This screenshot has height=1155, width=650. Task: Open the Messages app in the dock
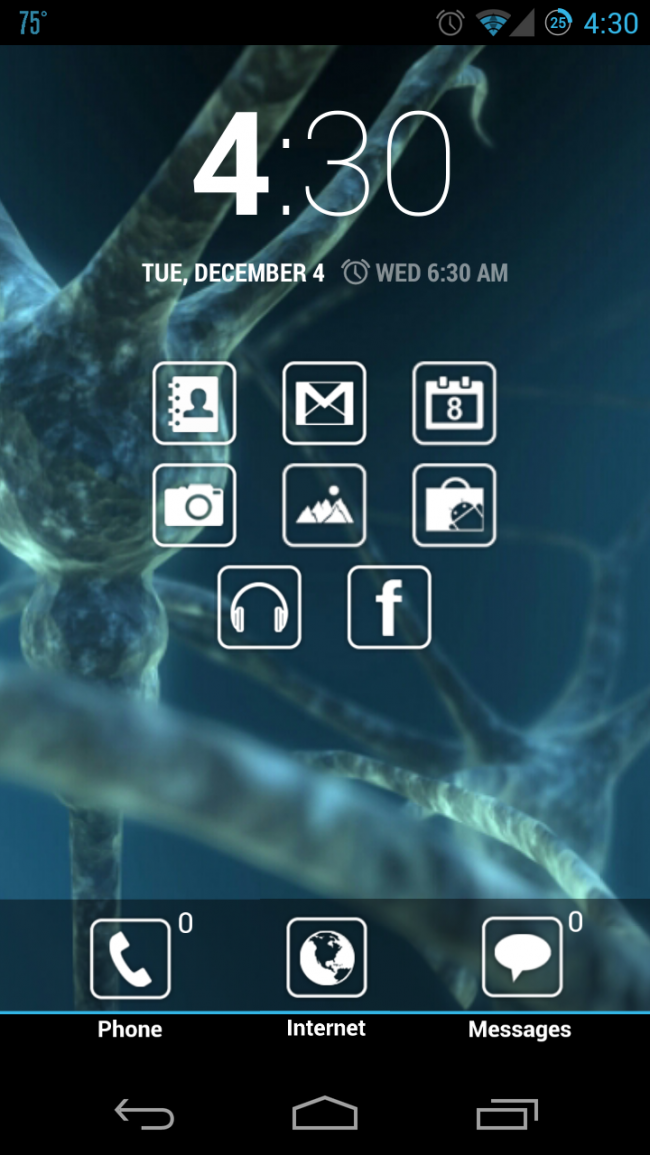pos(521,958)
